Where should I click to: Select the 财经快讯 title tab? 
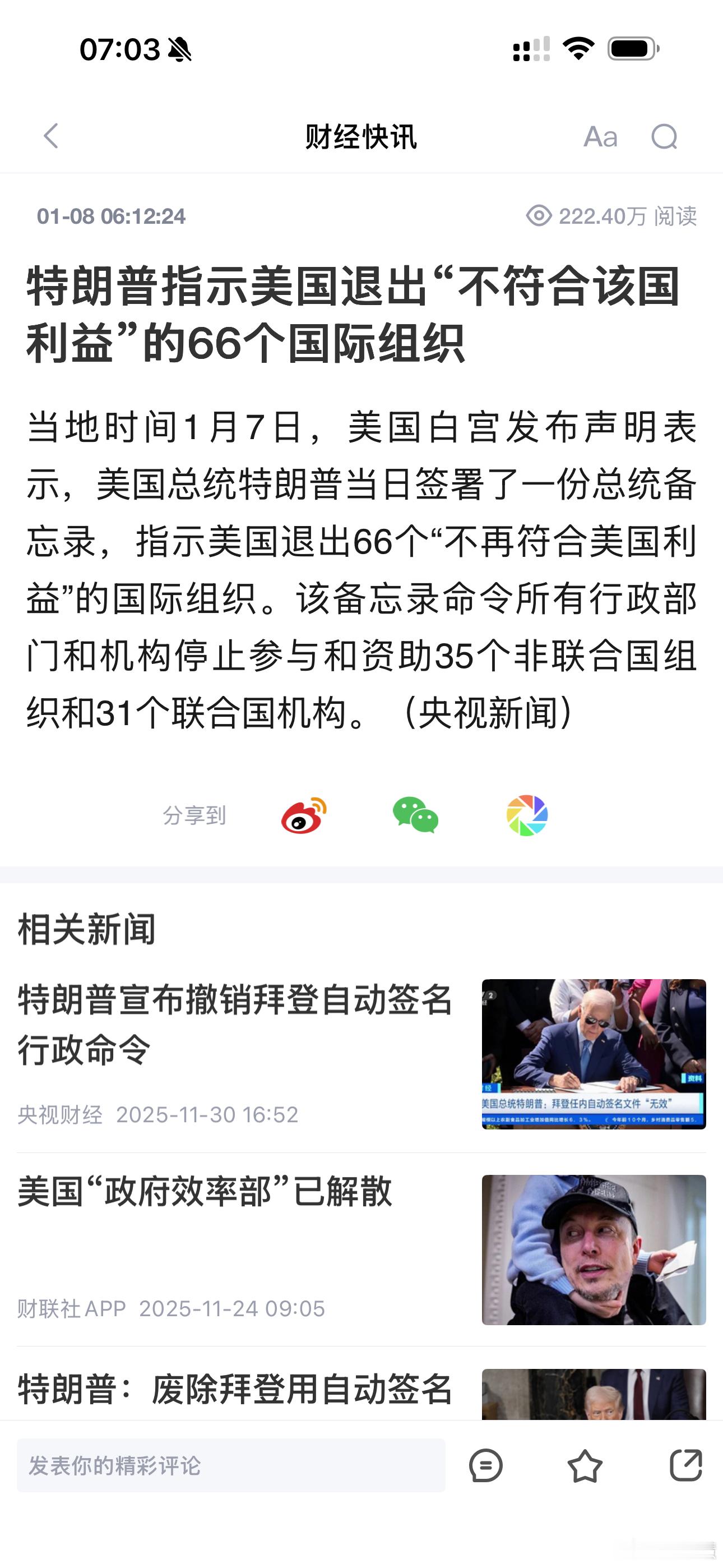click(361, 137)
